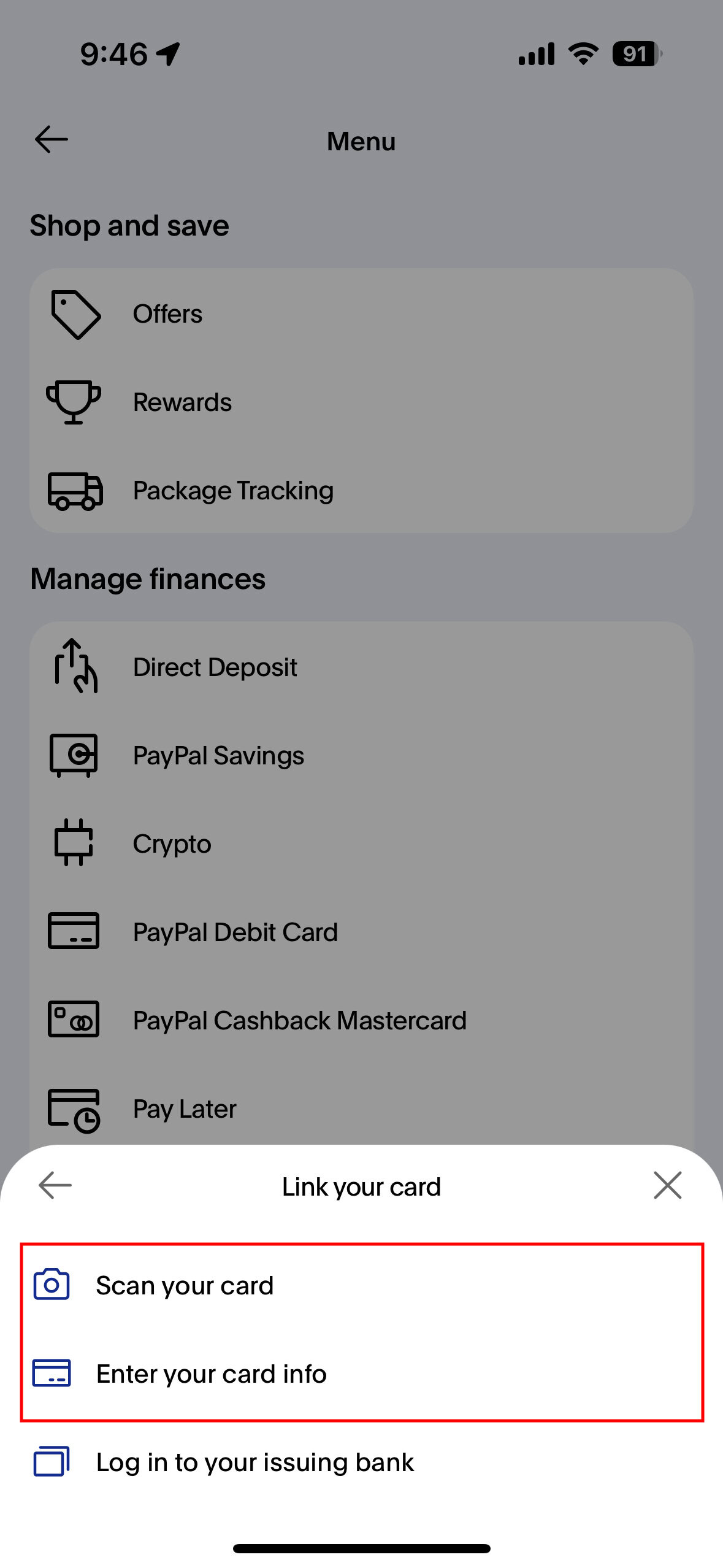723x1568 pixels.
Task: Open Log in to your issuing bank
Action: tap(361, 1462)
